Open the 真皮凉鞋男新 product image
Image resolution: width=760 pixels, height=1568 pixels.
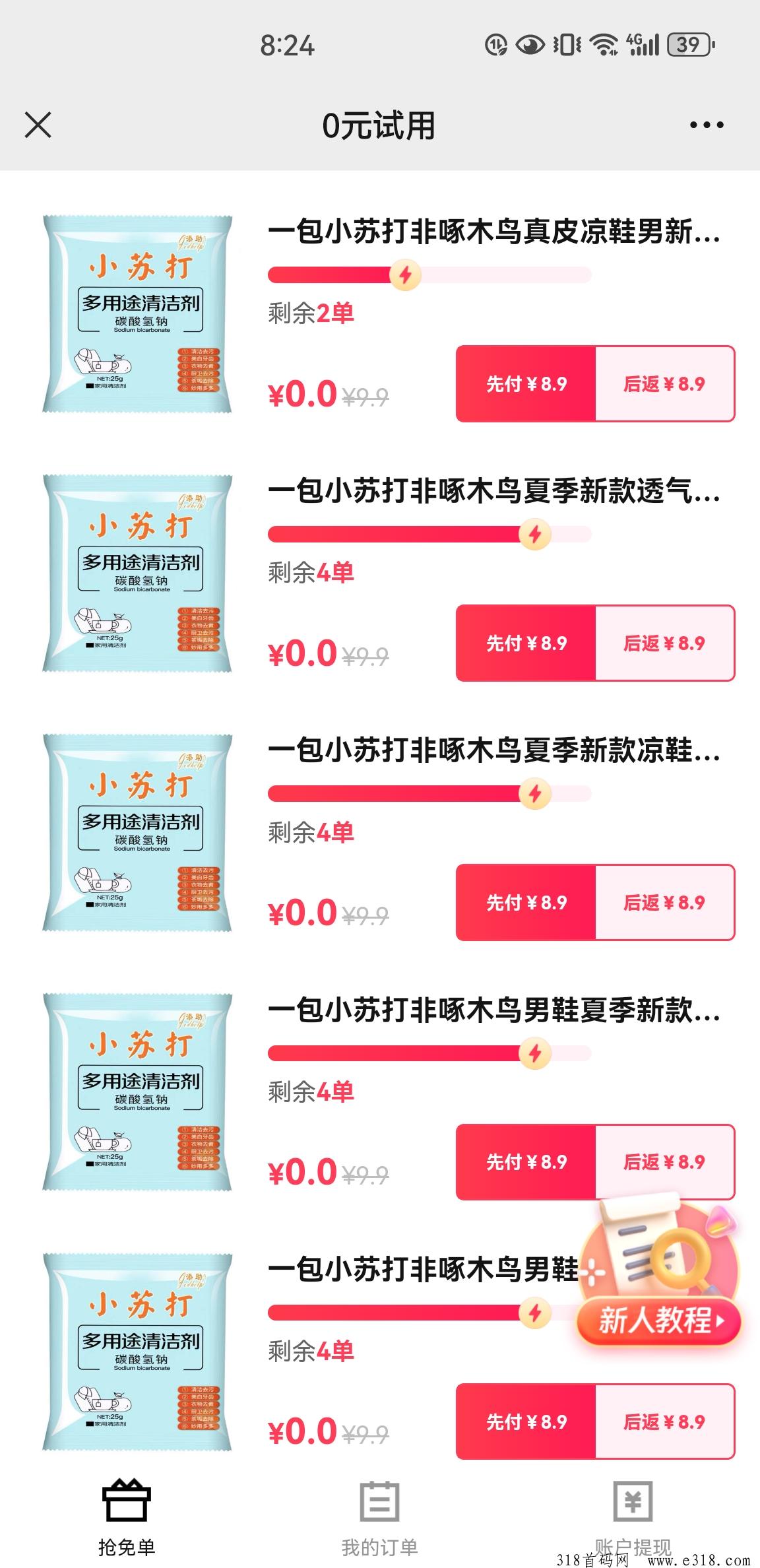(x=138, y=314)
